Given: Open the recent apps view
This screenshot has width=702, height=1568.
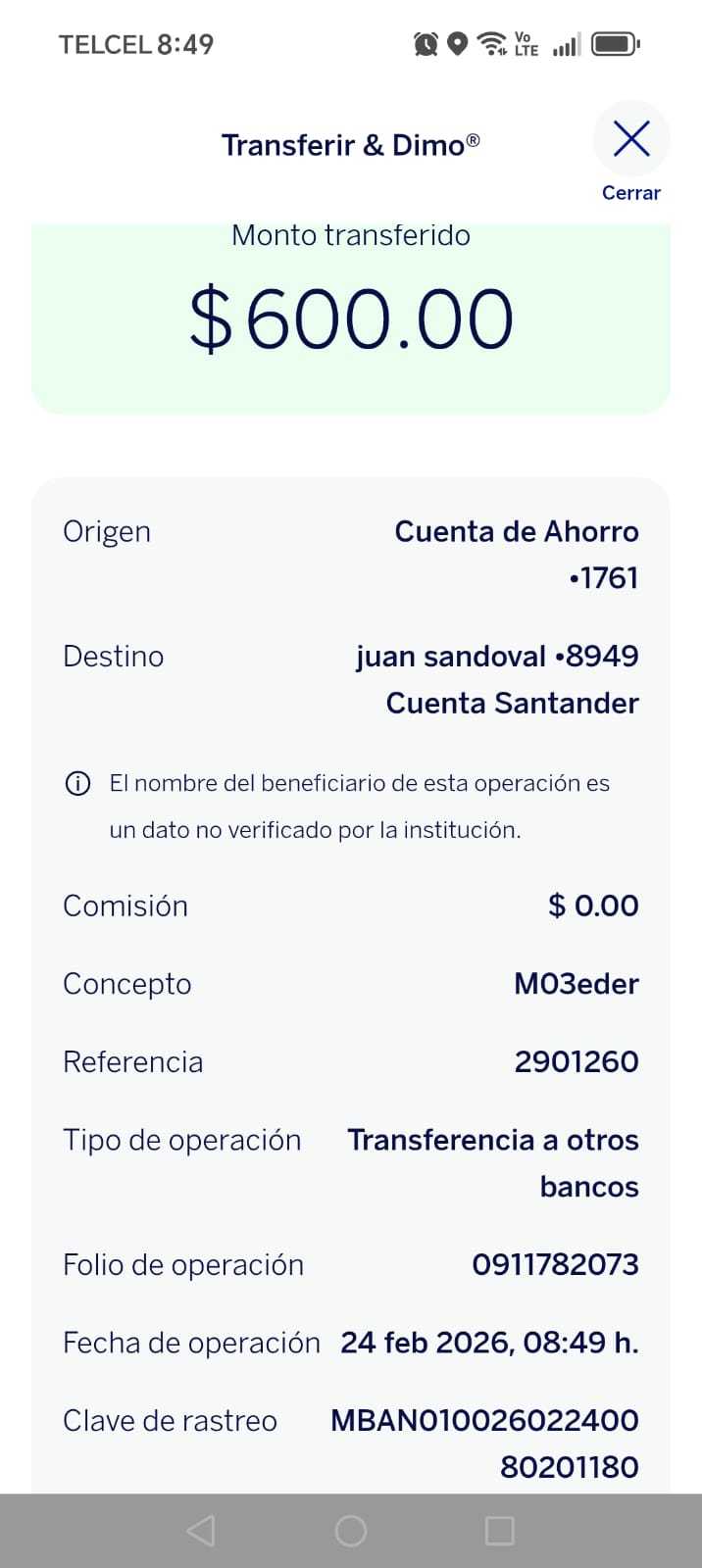Looking at the screenshot, I should [x=500, y=1530].
